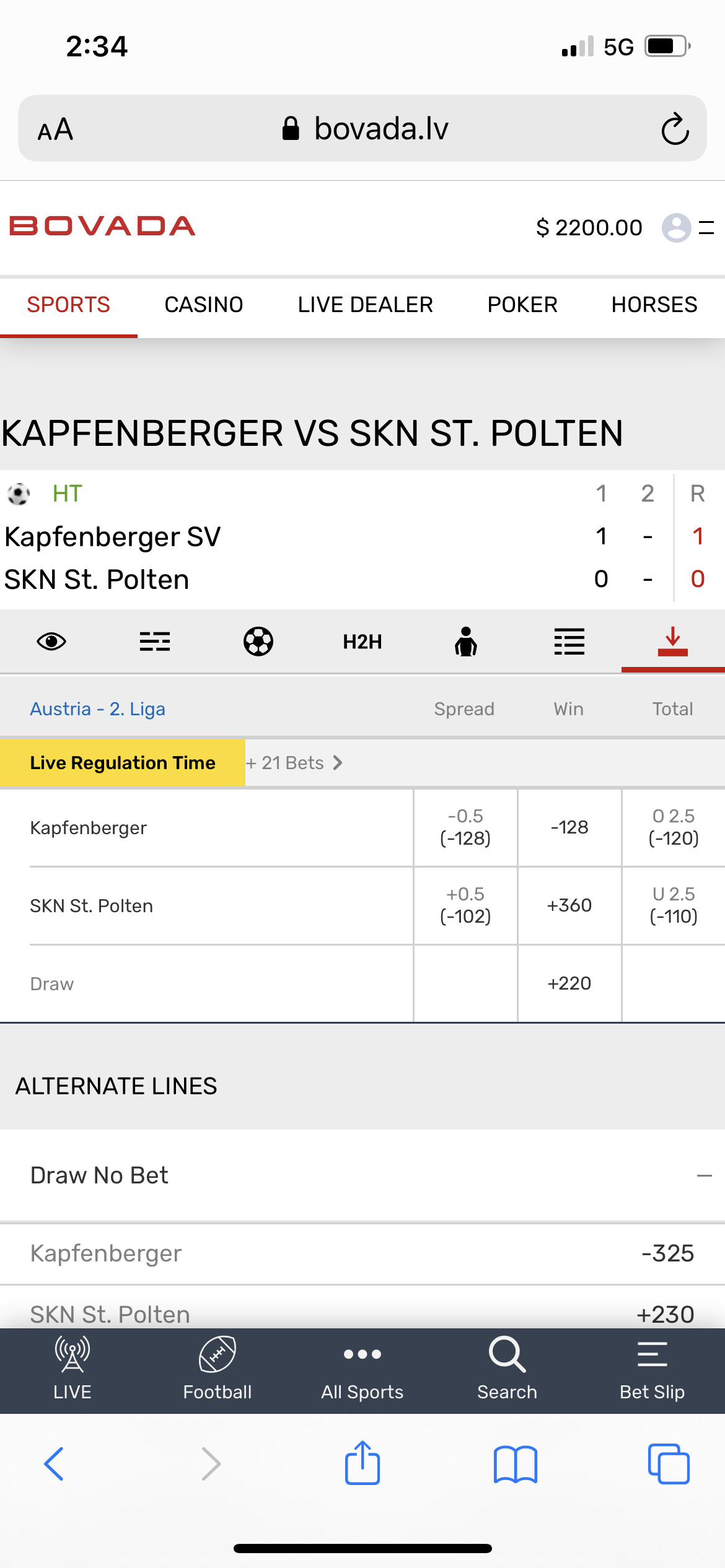Open the H2H match stats tab
Screen dimensions: 725x1568
click(x=362, y=642)
